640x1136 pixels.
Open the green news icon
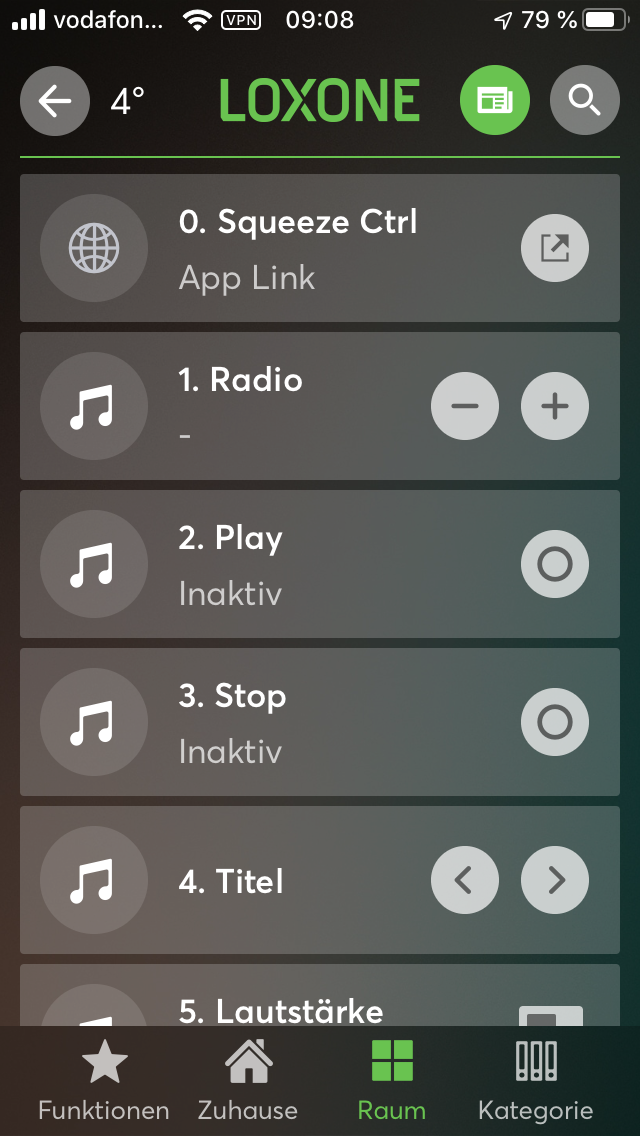tap(494, 101)
